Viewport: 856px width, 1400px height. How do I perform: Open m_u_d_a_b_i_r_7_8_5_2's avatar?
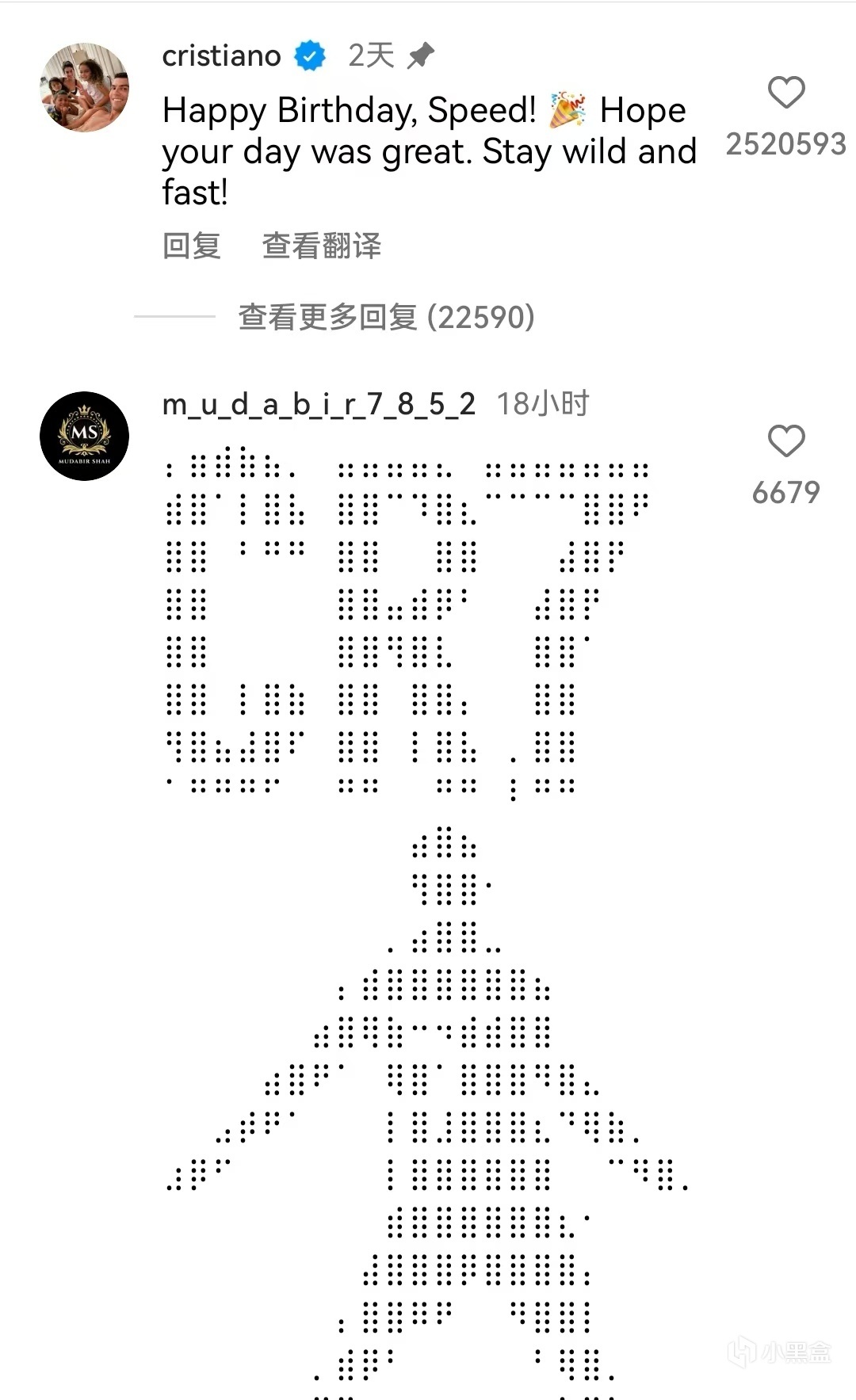point(84,436)
